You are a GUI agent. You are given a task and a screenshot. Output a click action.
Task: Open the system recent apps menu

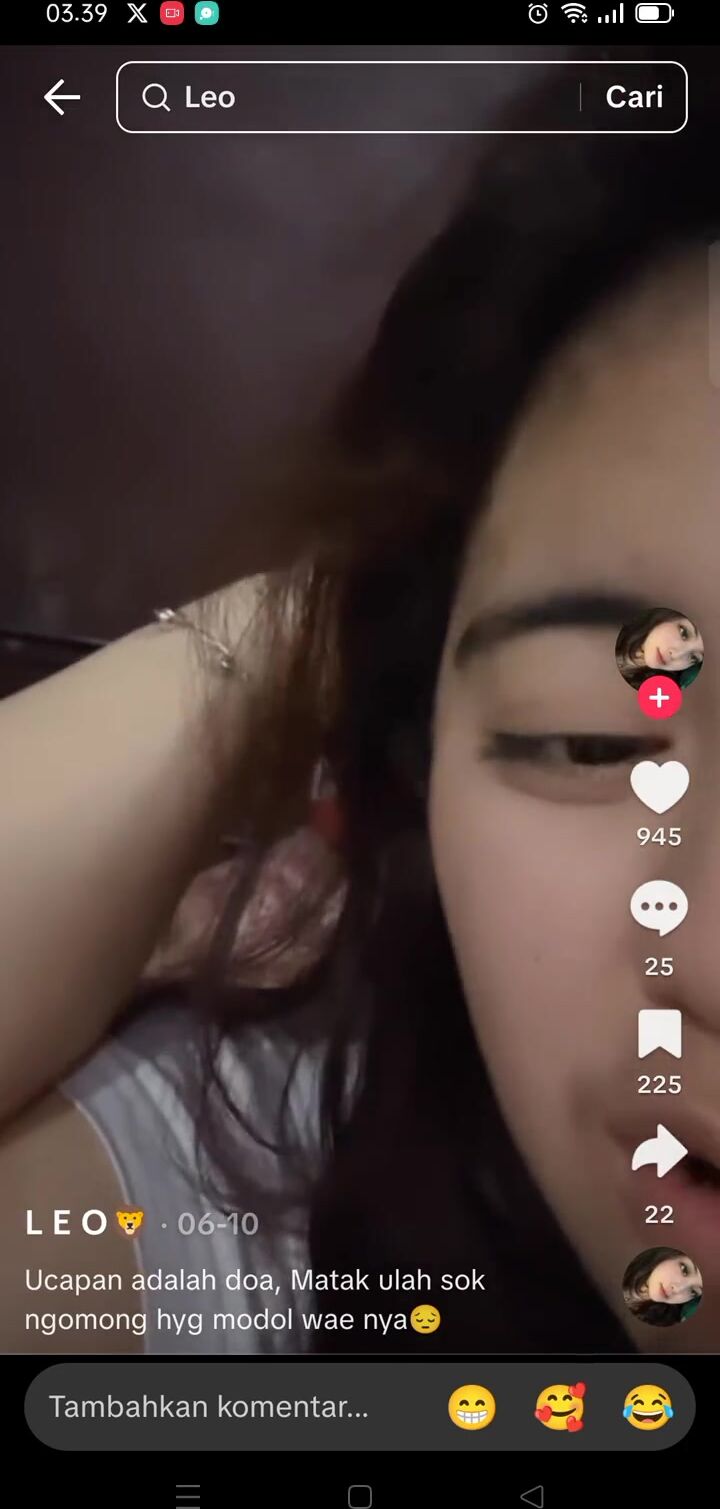[188, 1496]
